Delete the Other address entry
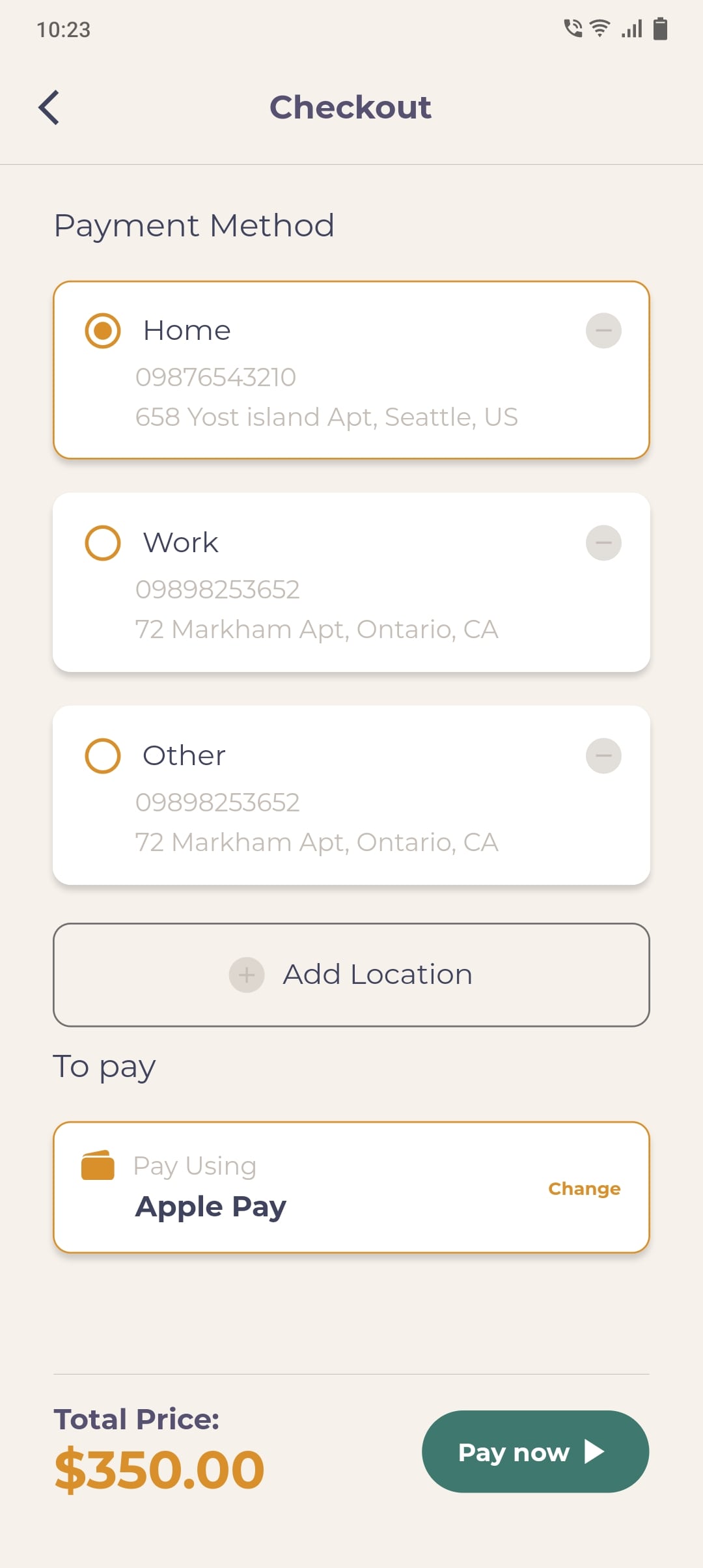 pos(603,756)
